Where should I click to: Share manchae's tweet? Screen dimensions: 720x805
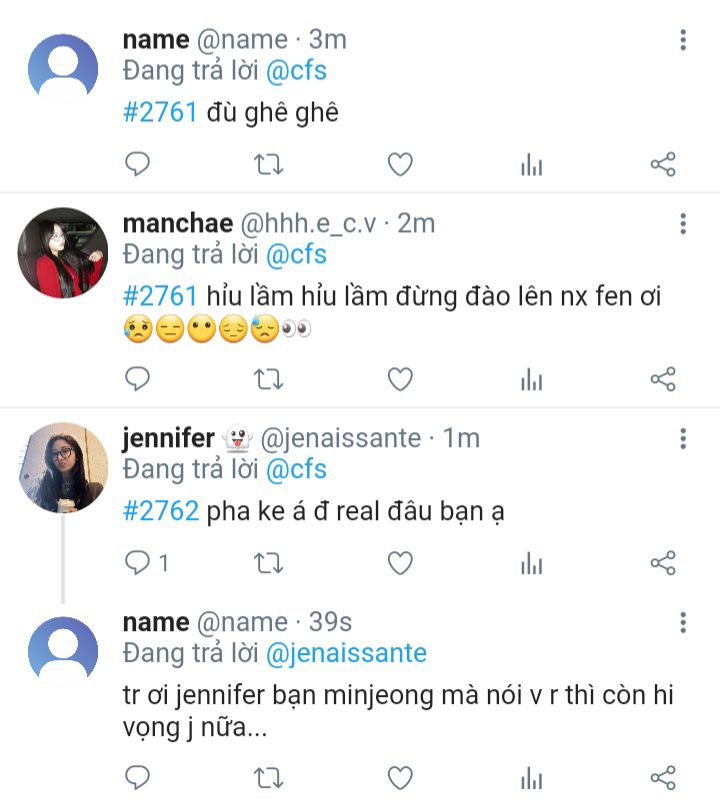663,379
